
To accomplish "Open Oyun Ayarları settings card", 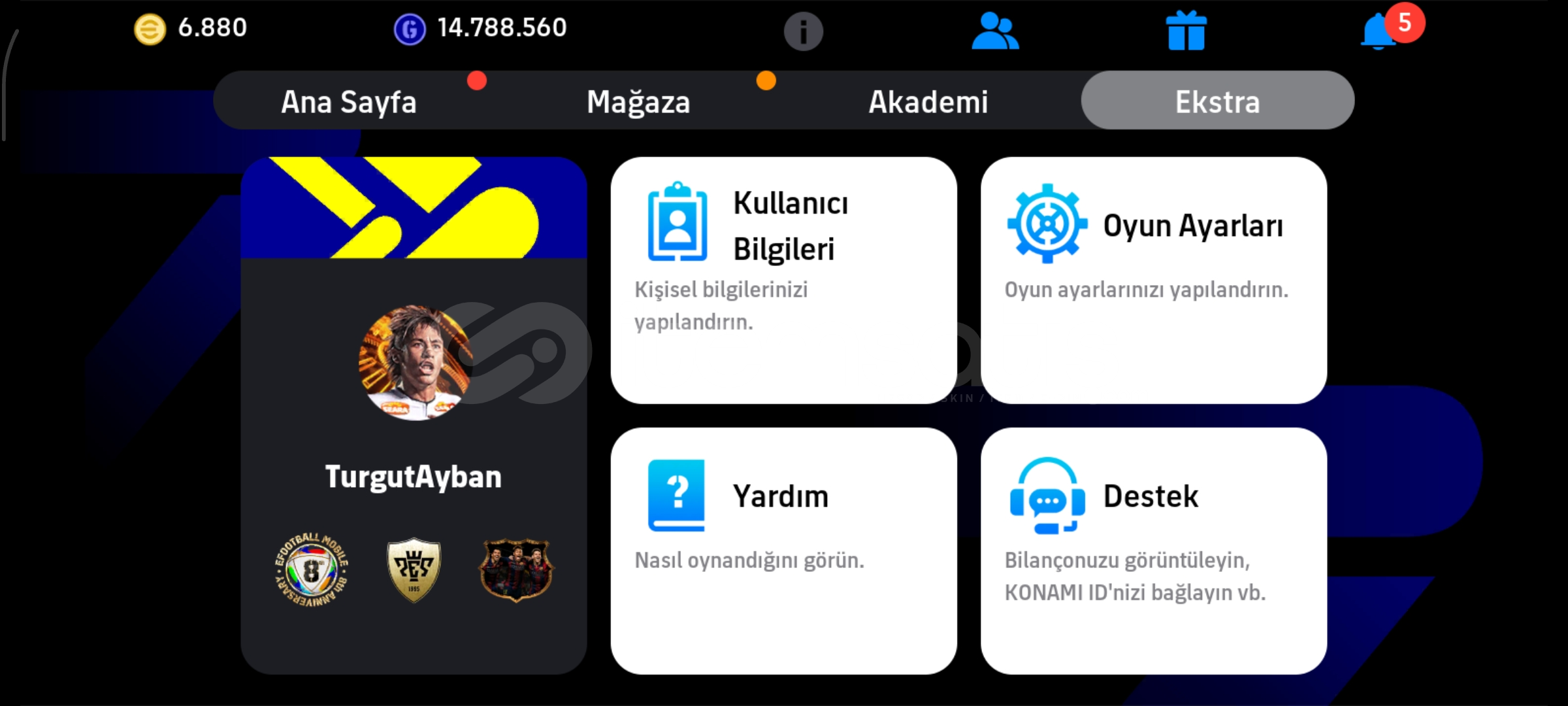I will pyautogui.click(x=1153, y=280).
